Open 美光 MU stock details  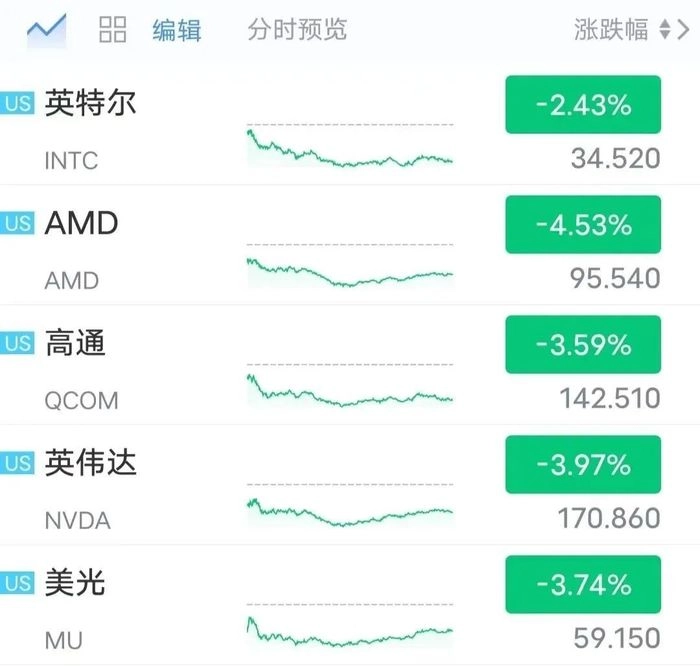click(76, 583)
